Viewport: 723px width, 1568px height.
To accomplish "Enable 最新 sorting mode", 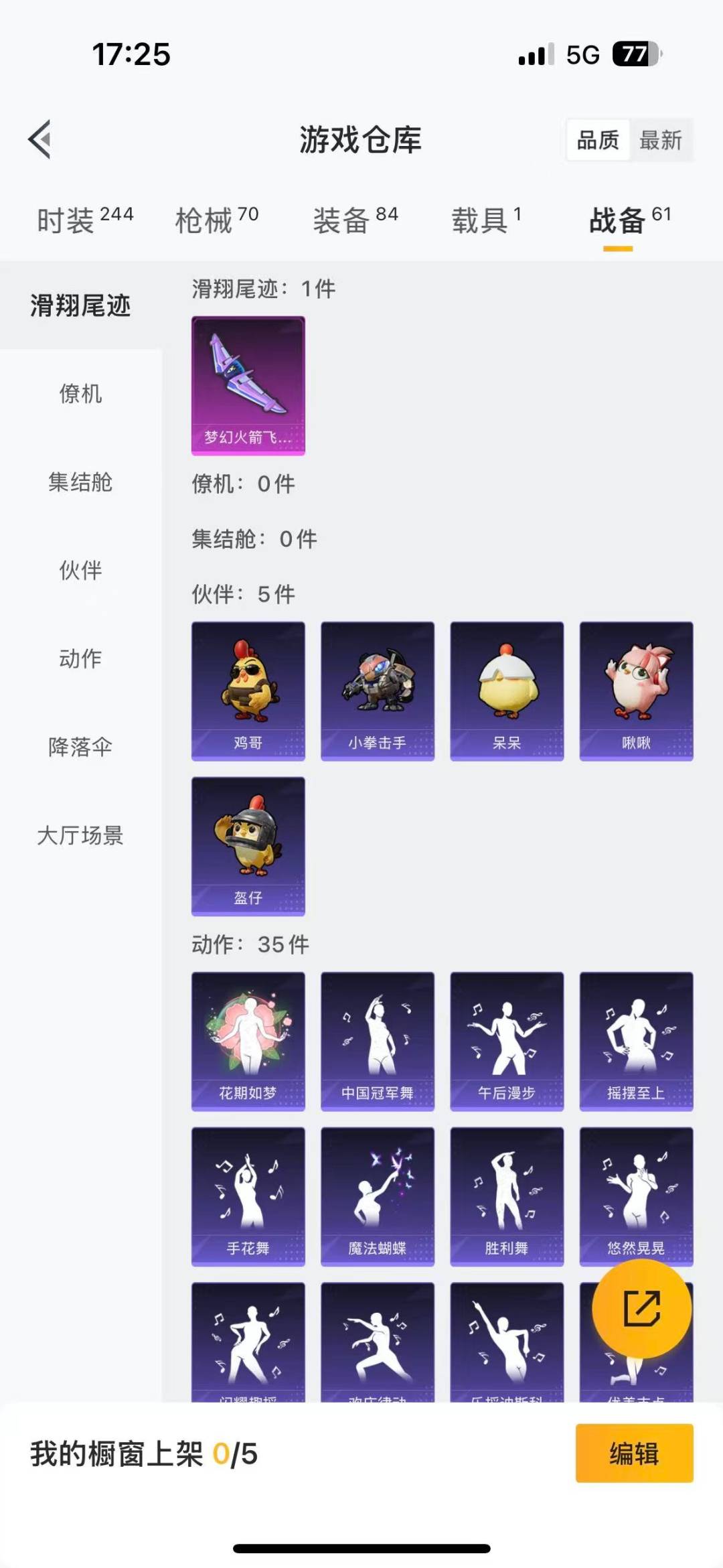I will pos(660,140).
